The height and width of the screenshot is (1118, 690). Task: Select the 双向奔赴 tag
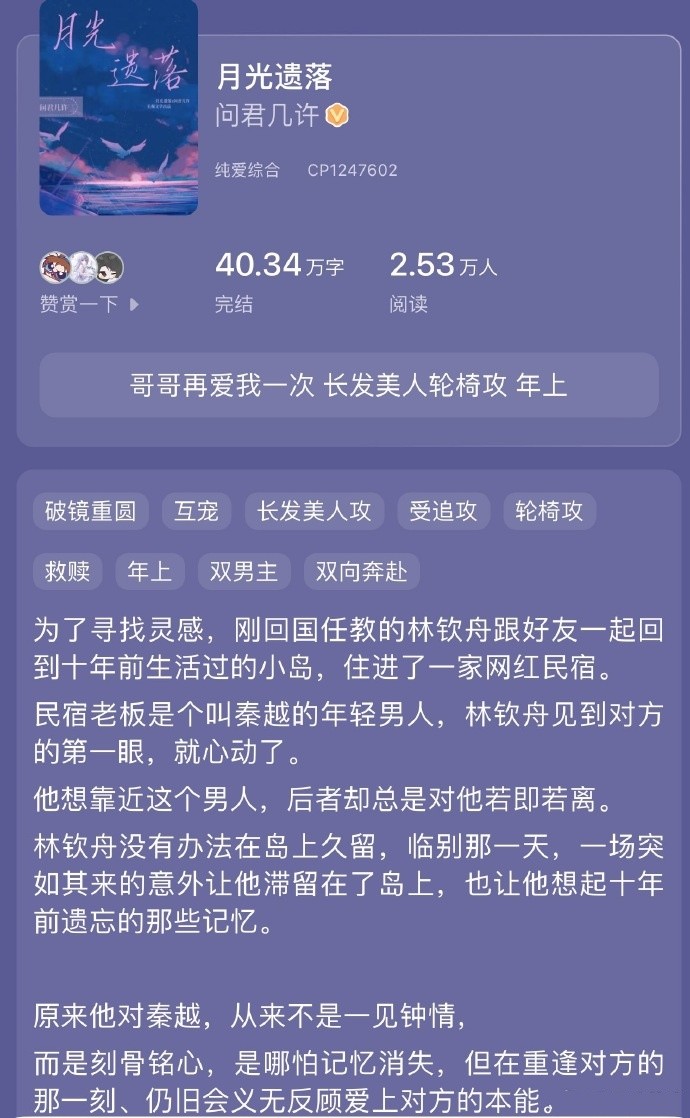click(x=362, y=571)
